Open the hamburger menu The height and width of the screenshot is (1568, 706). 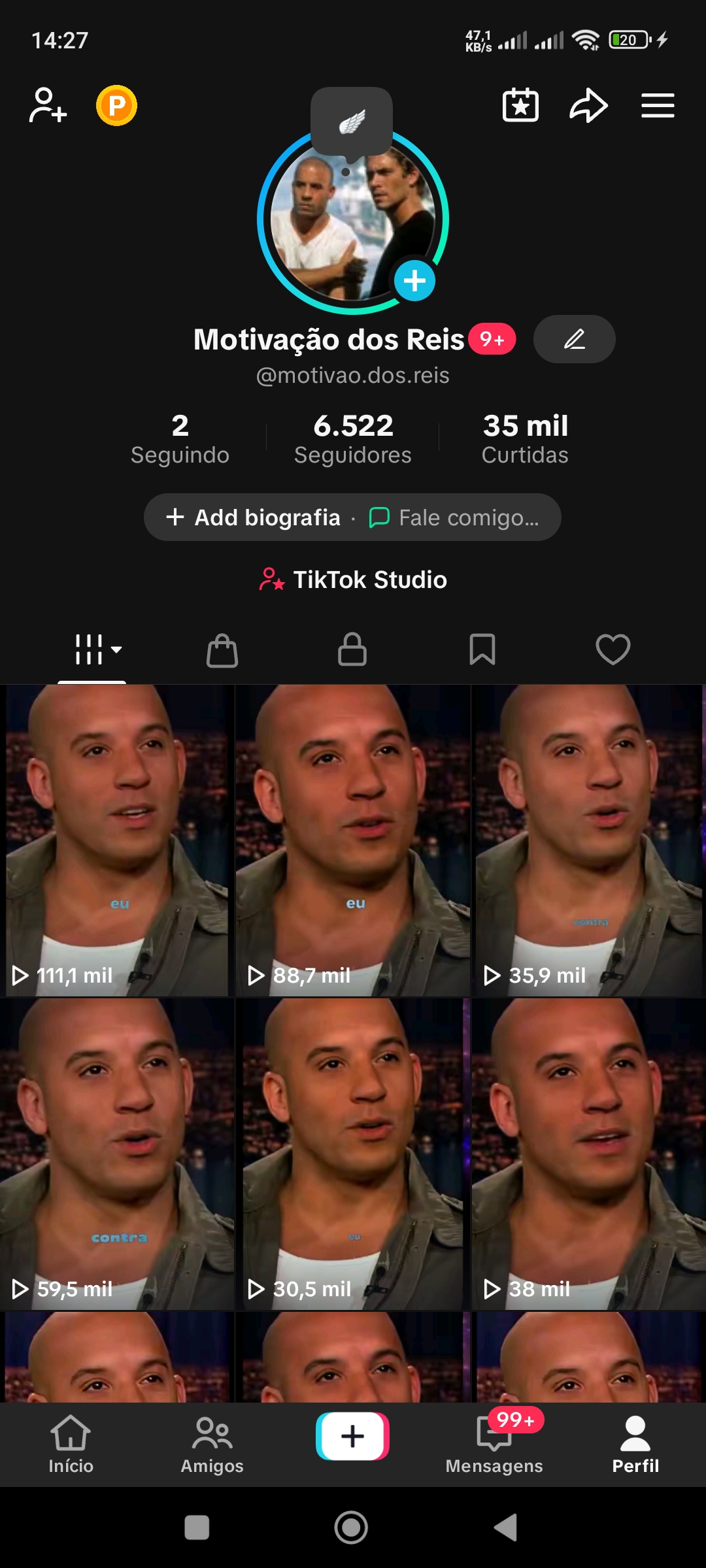pos(658,105)
